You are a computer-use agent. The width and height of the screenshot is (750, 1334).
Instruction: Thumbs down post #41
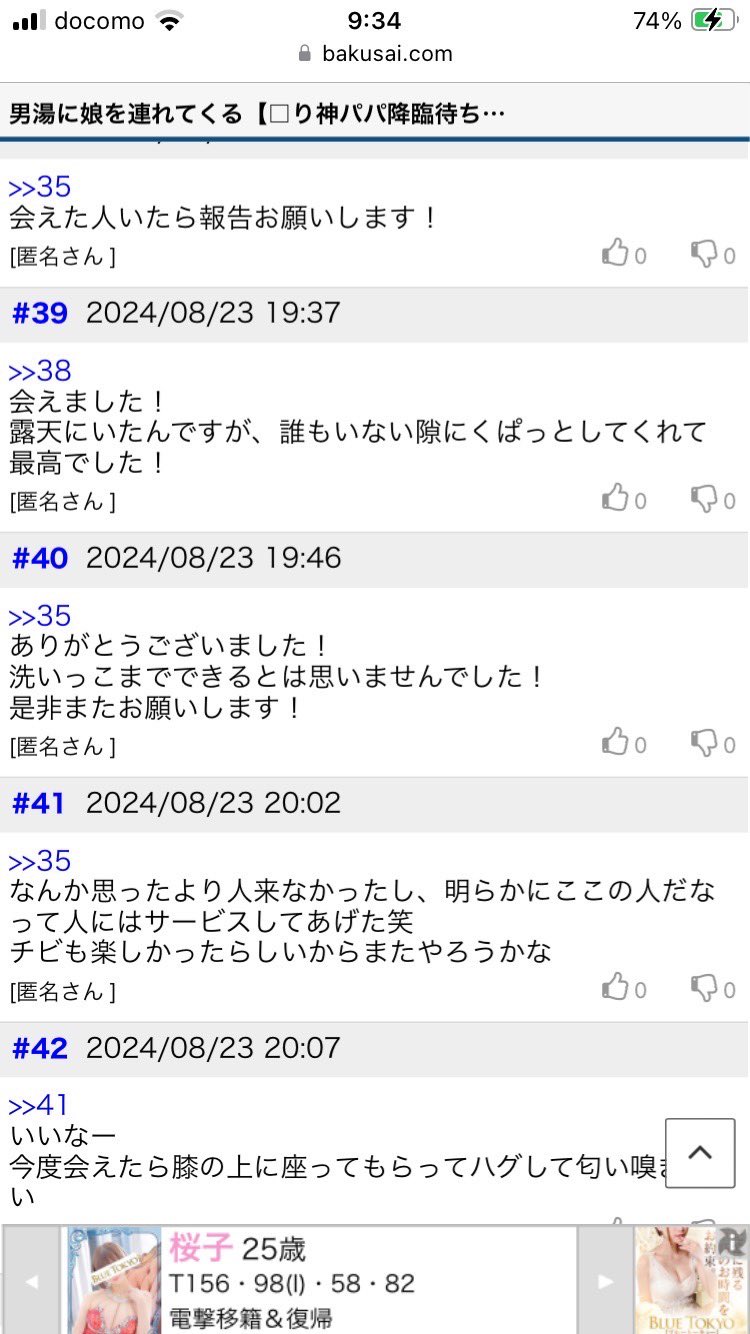click(x=713, y=988)
